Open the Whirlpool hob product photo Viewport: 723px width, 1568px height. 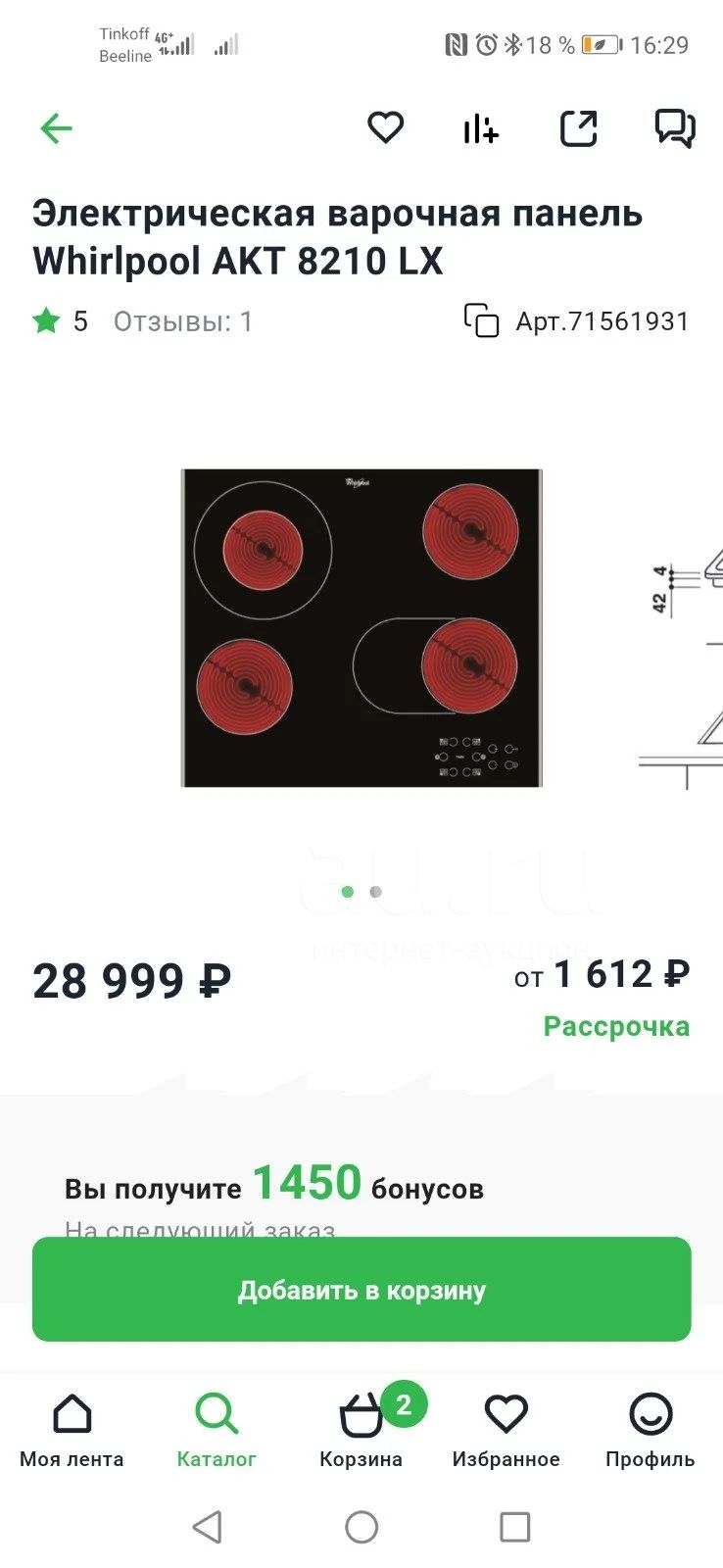tap(361, 627)
